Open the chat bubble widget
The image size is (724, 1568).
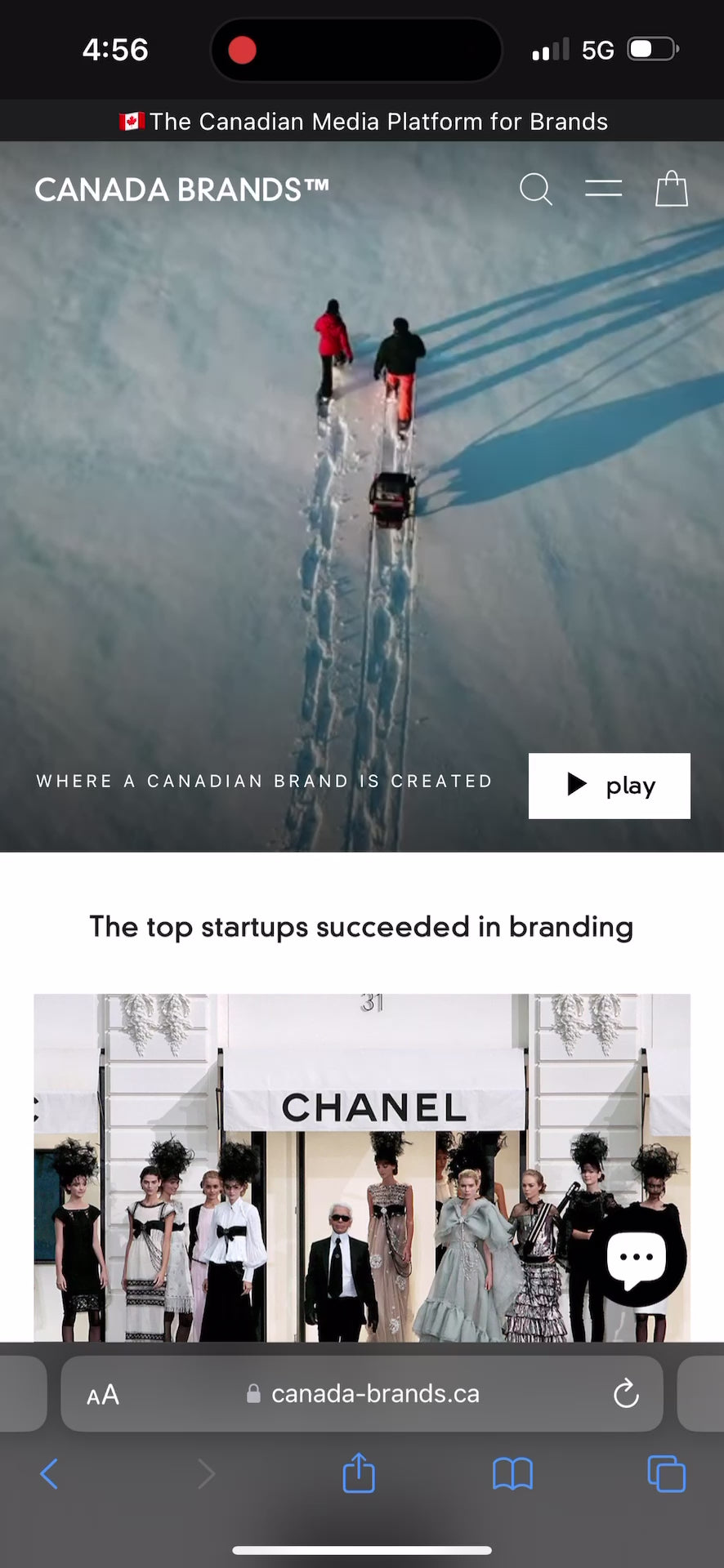[x=637, y=1258]
